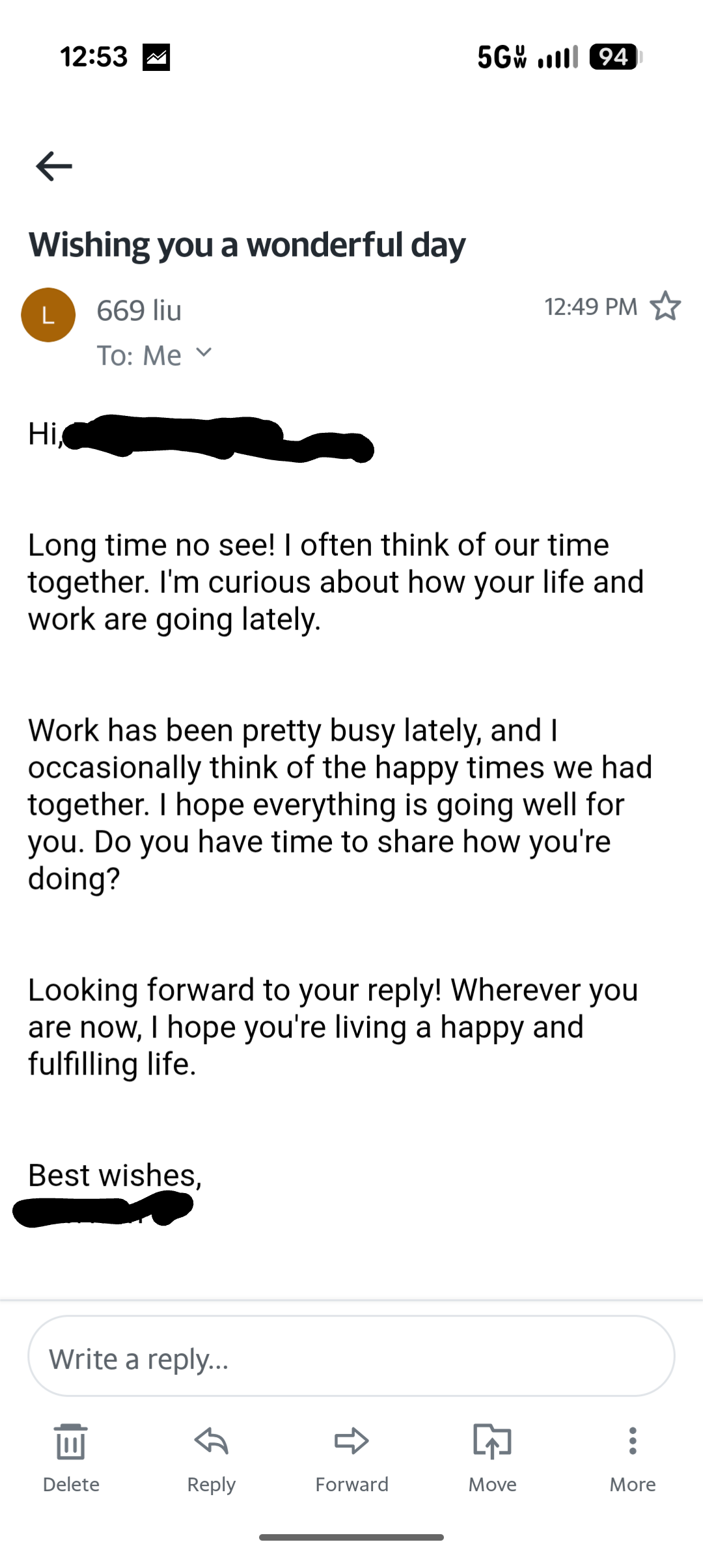Go back to the inbox
This screenshot has height=1568, width=703.
tap(54, 166)
